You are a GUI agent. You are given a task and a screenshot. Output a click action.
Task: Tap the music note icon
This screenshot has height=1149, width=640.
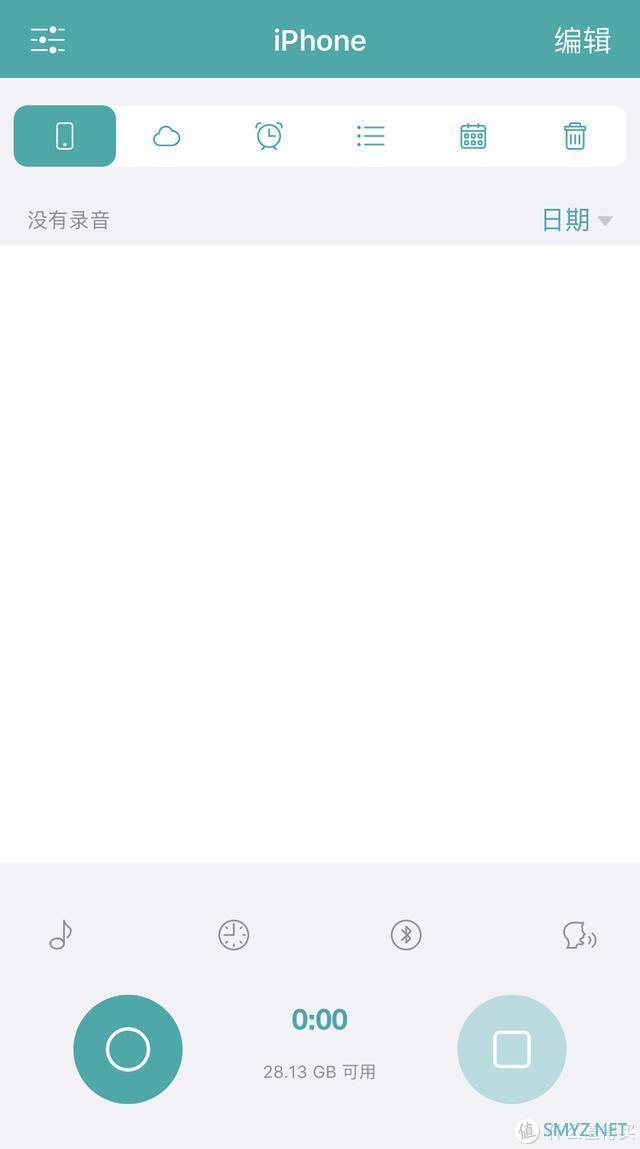point(61,935)
